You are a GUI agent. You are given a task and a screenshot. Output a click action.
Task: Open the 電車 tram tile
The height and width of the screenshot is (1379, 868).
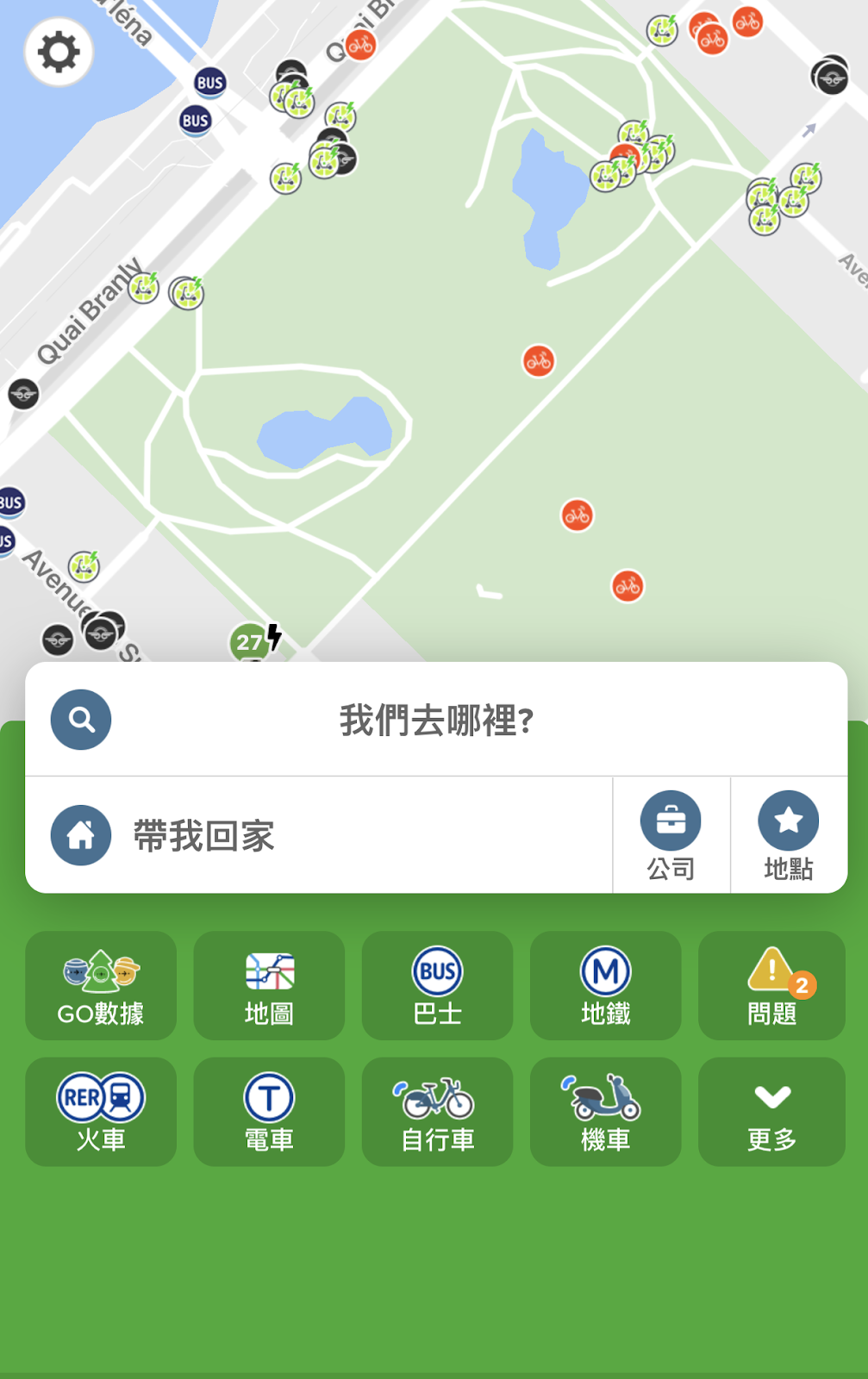tap(269, 1112)
